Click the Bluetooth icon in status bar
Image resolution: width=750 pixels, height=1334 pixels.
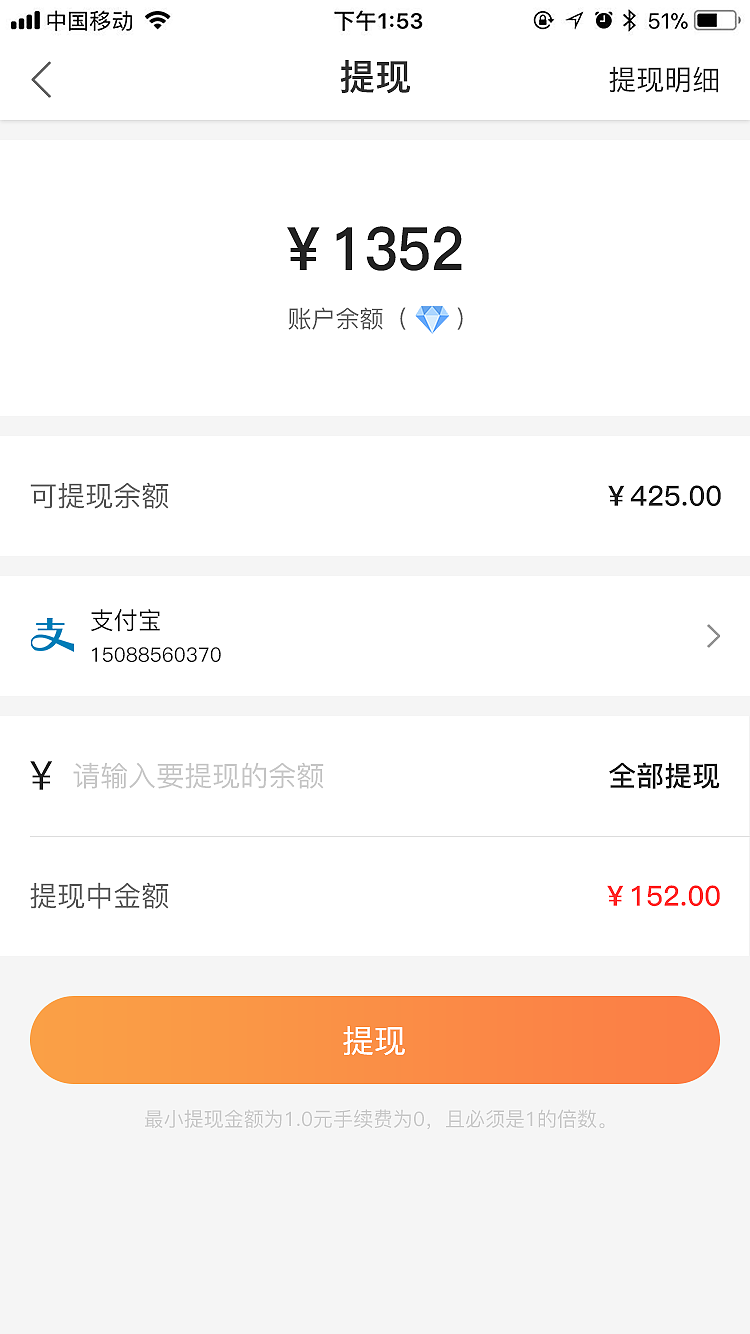pos(630,19)
